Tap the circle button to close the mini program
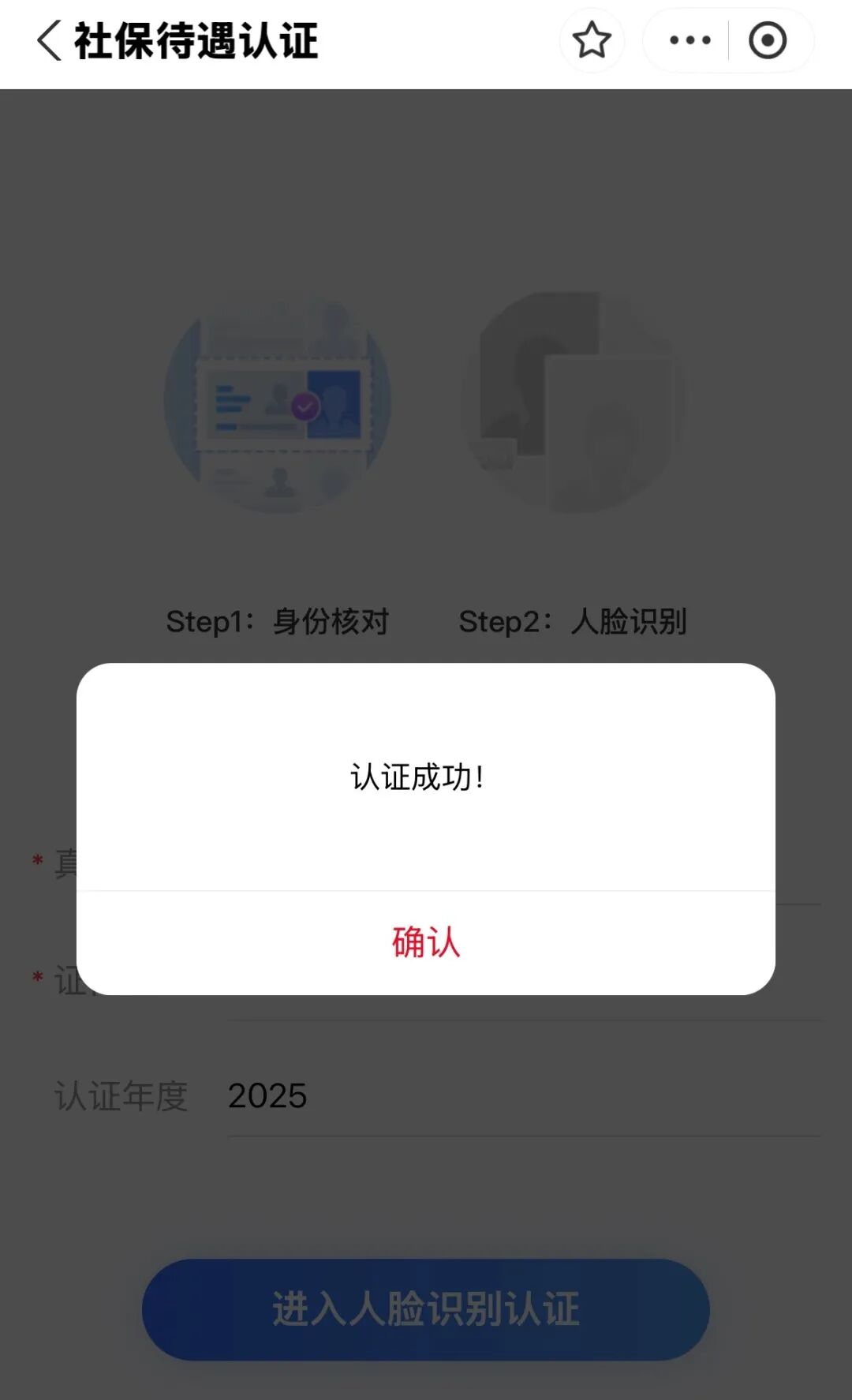Viewport: 852px width, 1400px height. 768,39
